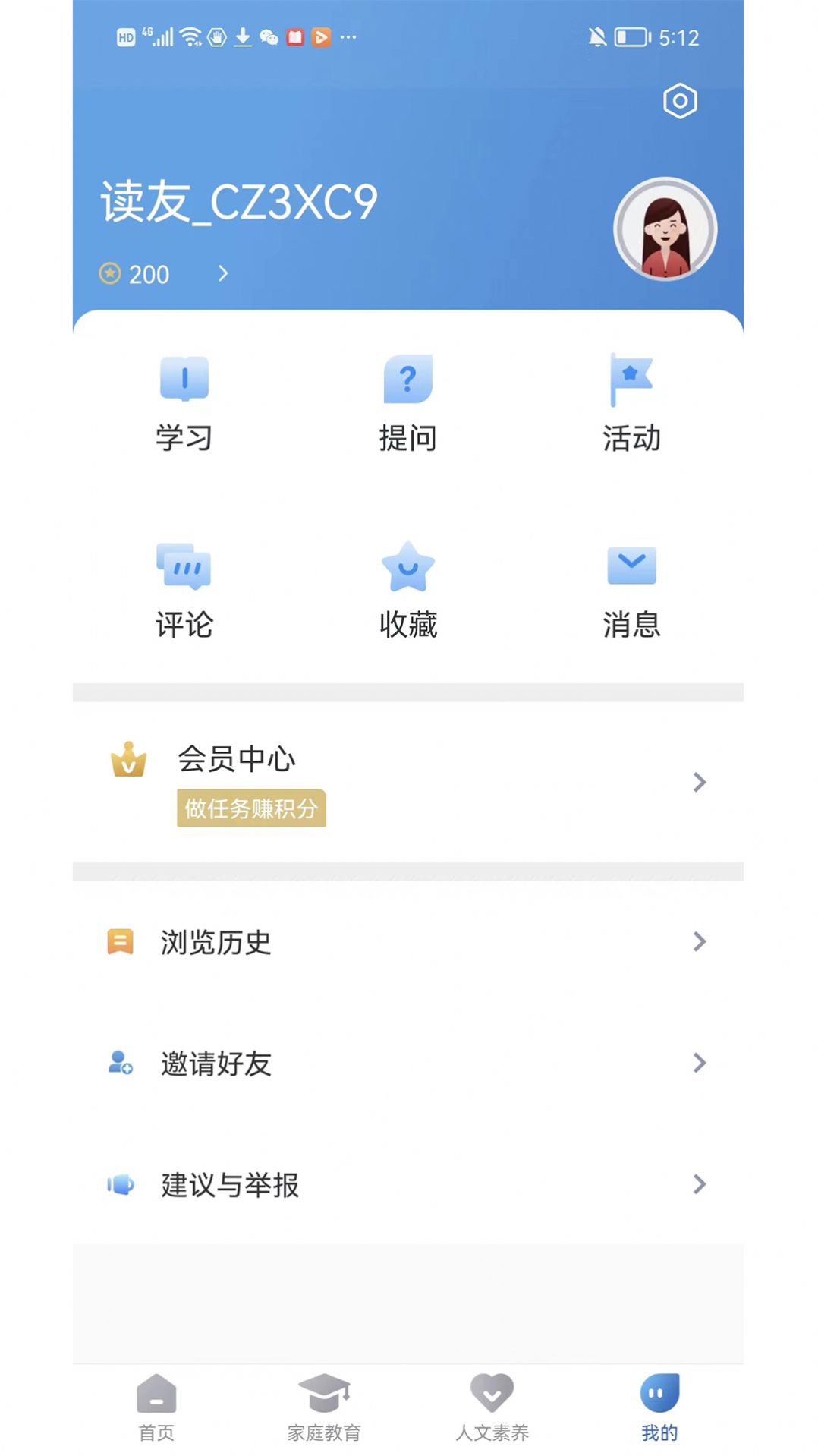The image size is (818, 1456).
Task: Tap the 做任务赚积分 badge
Action: (x=251, y=809)
